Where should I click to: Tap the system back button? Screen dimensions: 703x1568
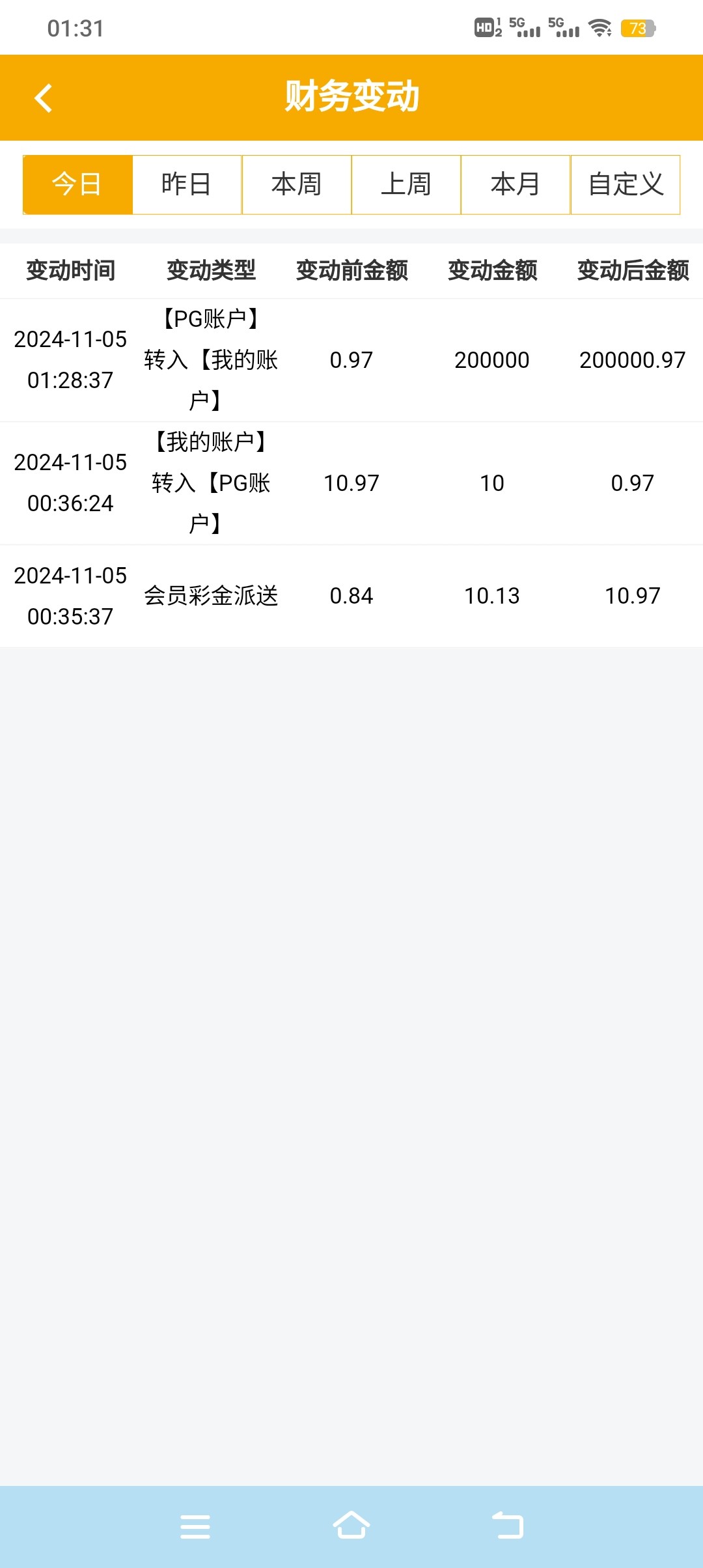(508, 1526)
